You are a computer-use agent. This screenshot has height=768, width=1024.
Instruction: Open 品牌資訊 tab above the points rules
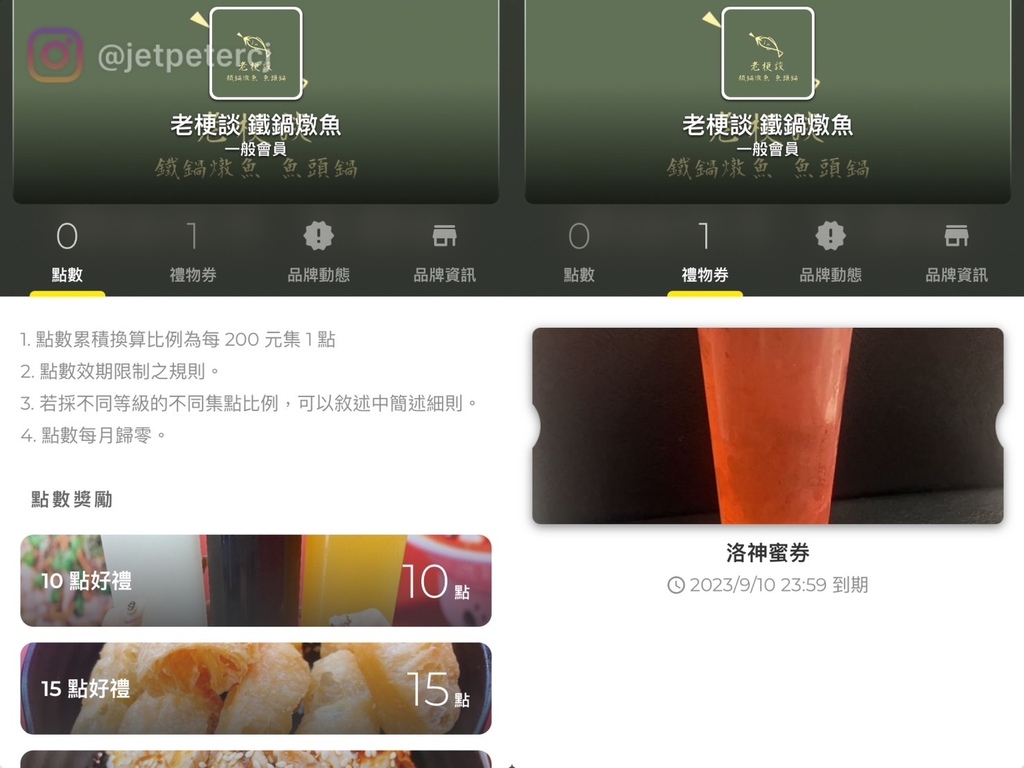444,253
